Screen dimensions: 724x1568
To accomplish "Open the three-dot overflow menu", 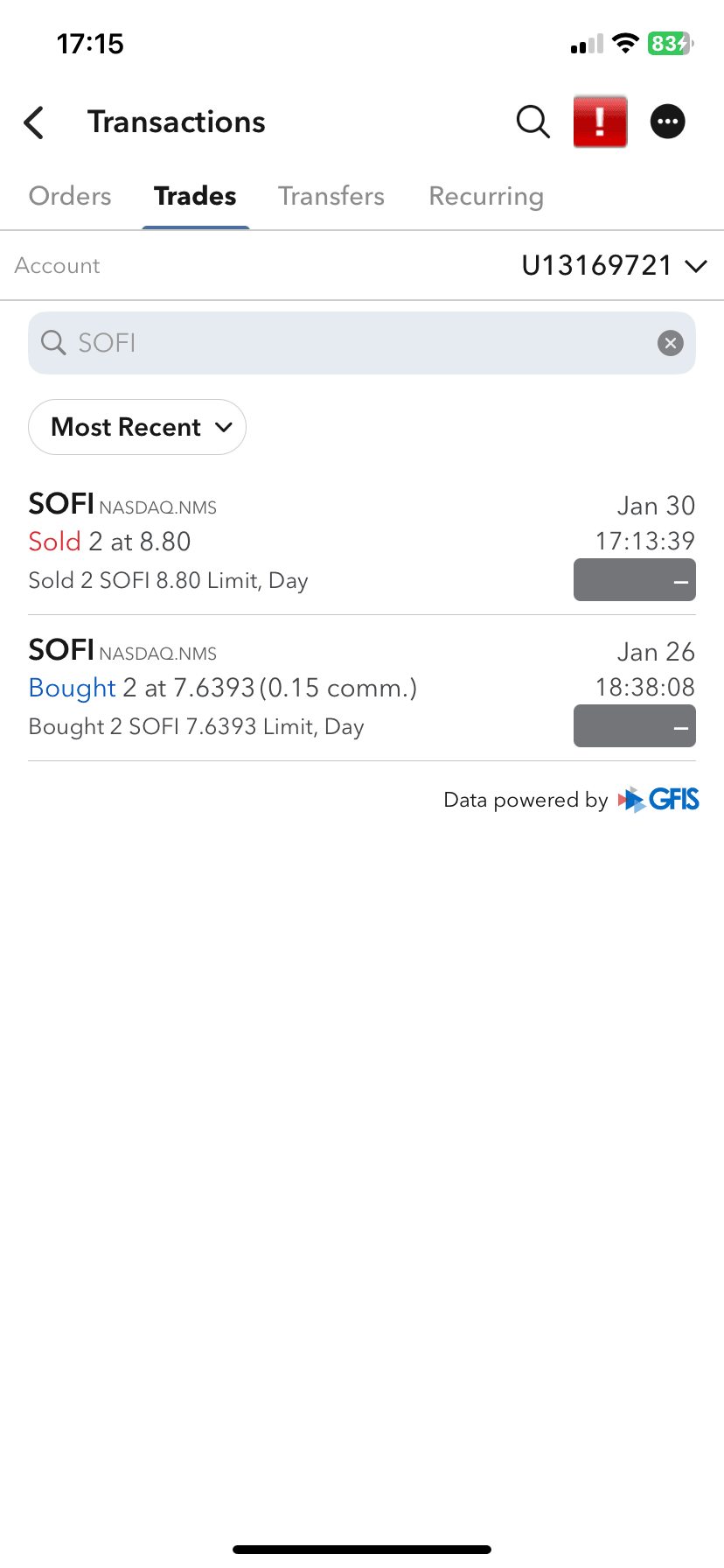I will (x=668, y=122).
